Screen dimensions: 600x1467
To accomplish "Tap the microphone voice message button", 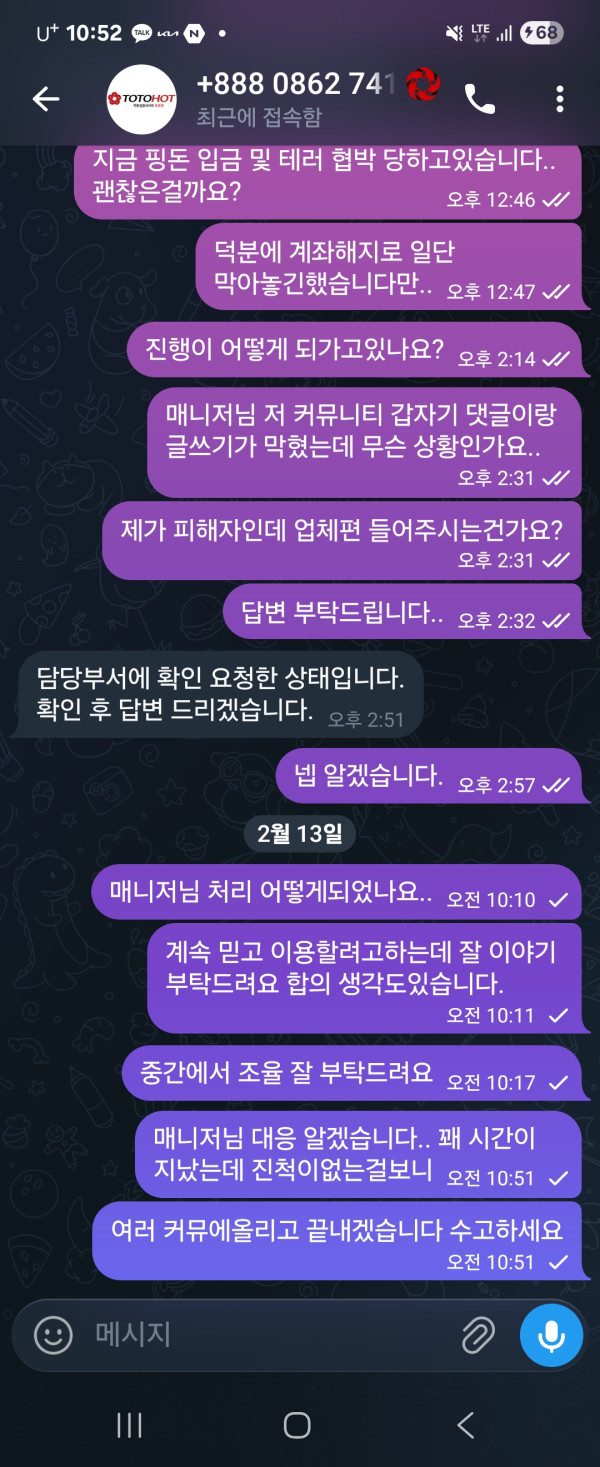I will [551, 1334].
